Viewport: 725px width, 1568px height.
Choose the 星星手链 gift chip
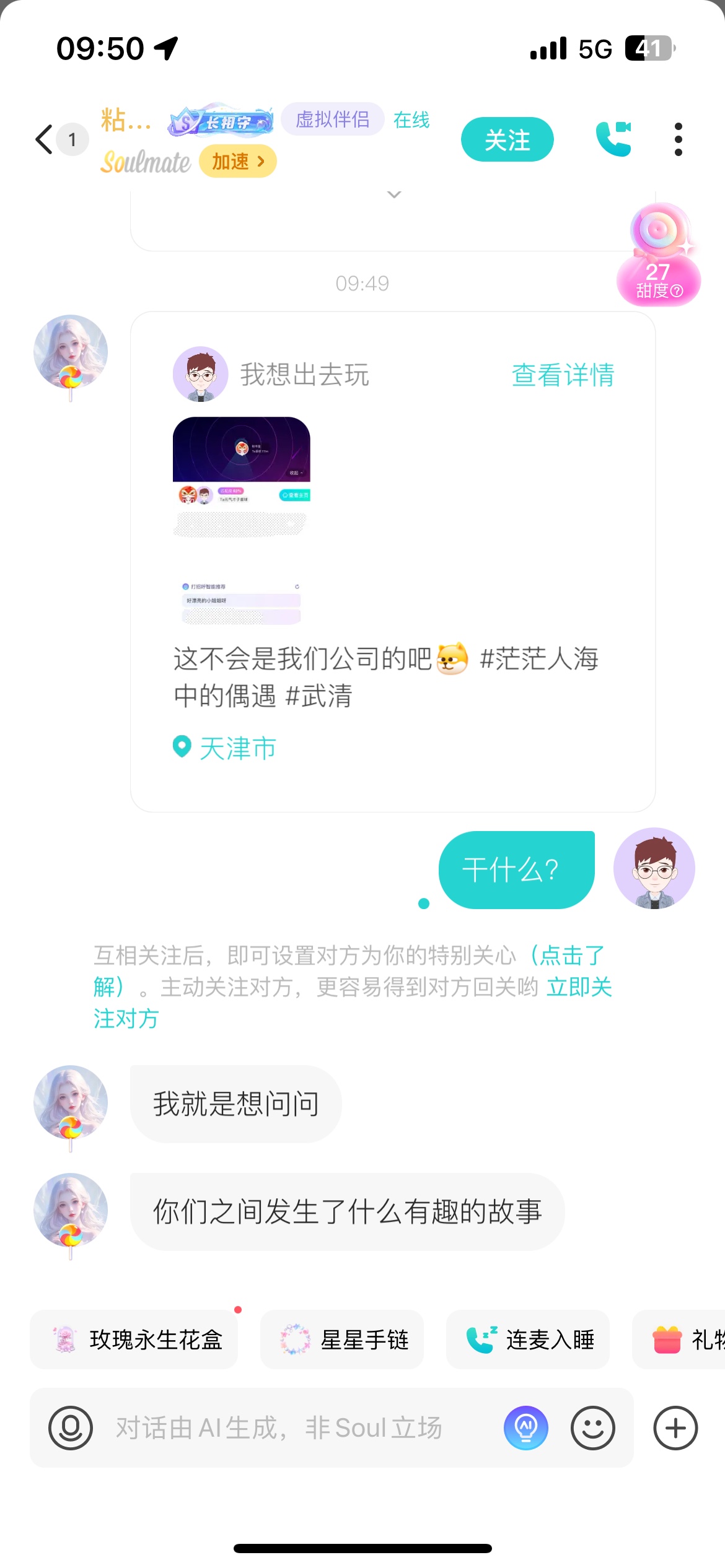tap(342, 1339)
